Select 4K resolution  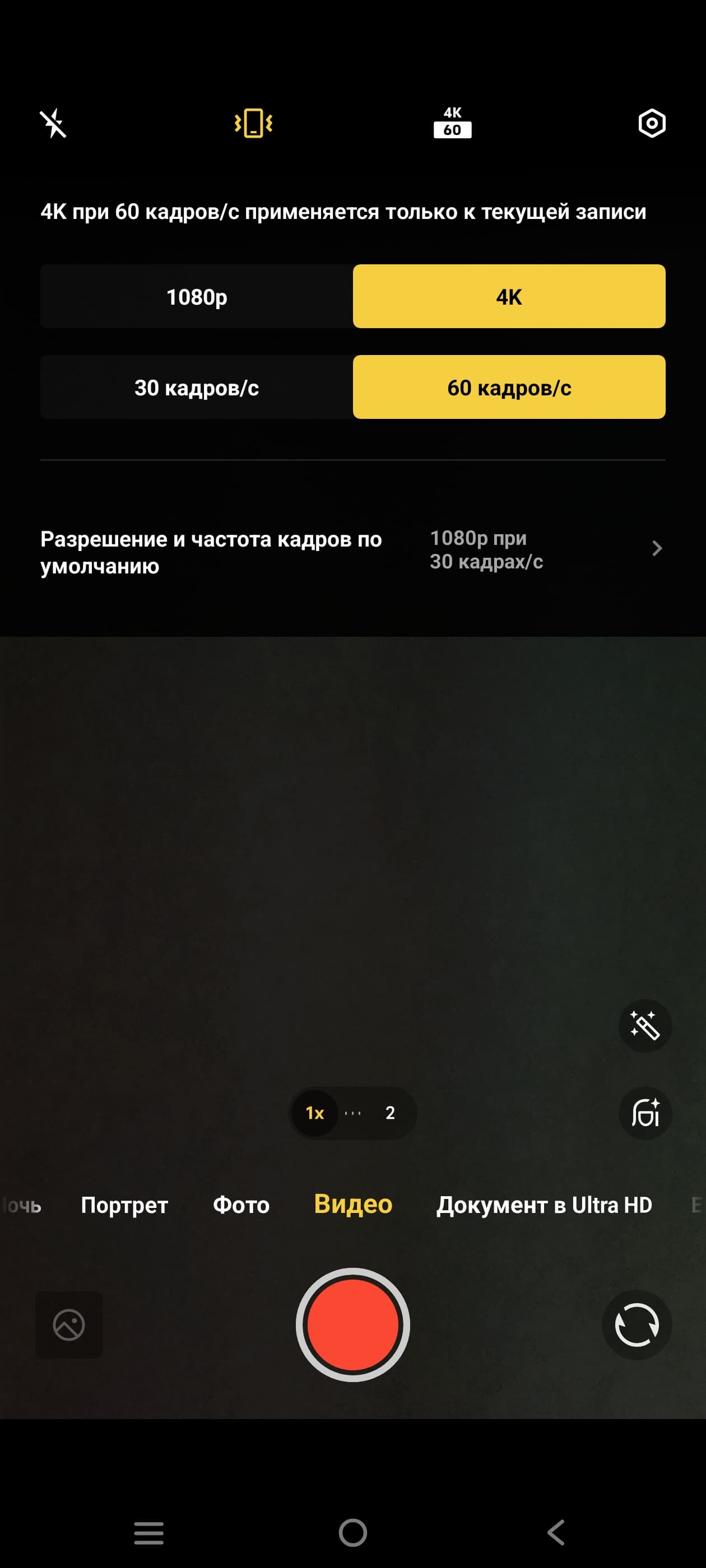click(509, 296)
